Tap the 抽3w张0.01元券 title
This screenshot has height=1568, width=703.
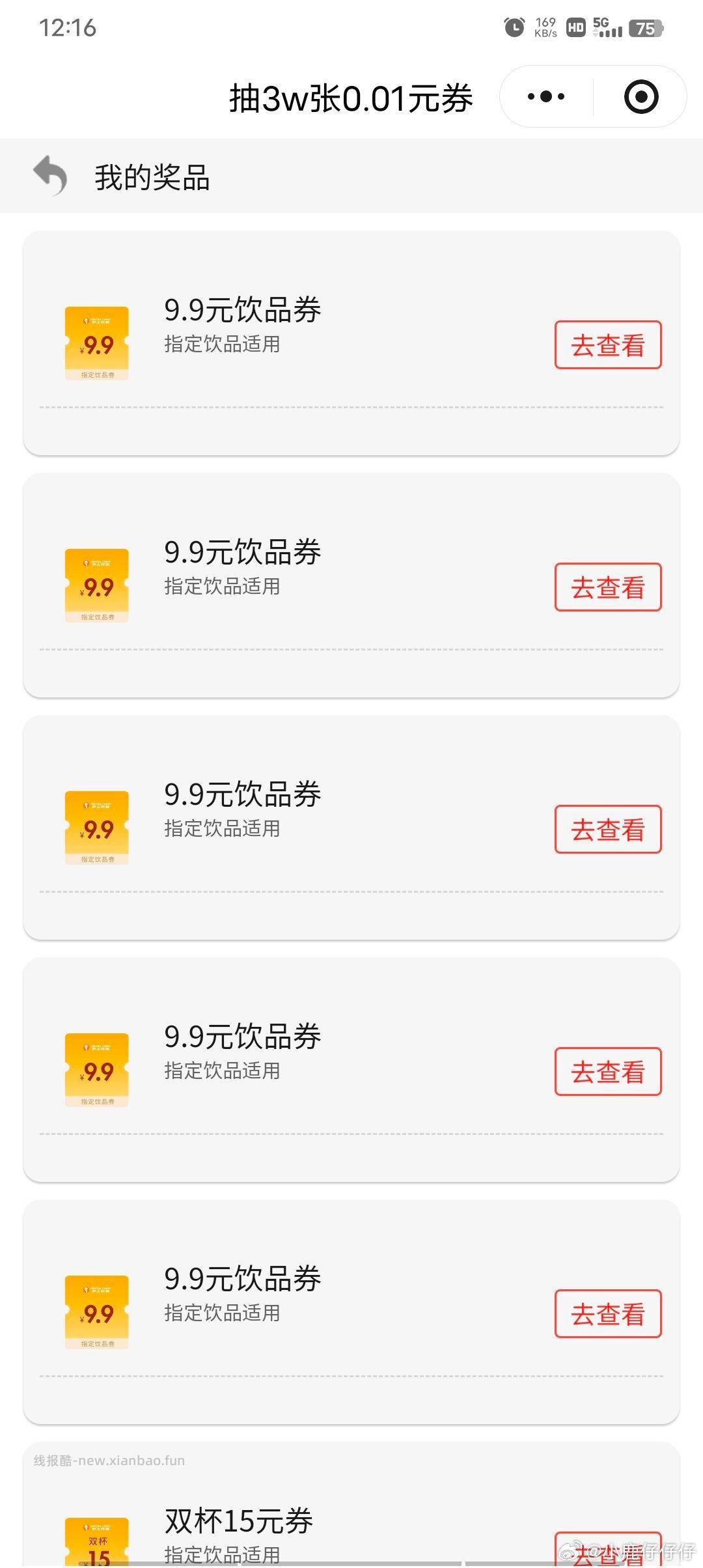click(351, 96)
